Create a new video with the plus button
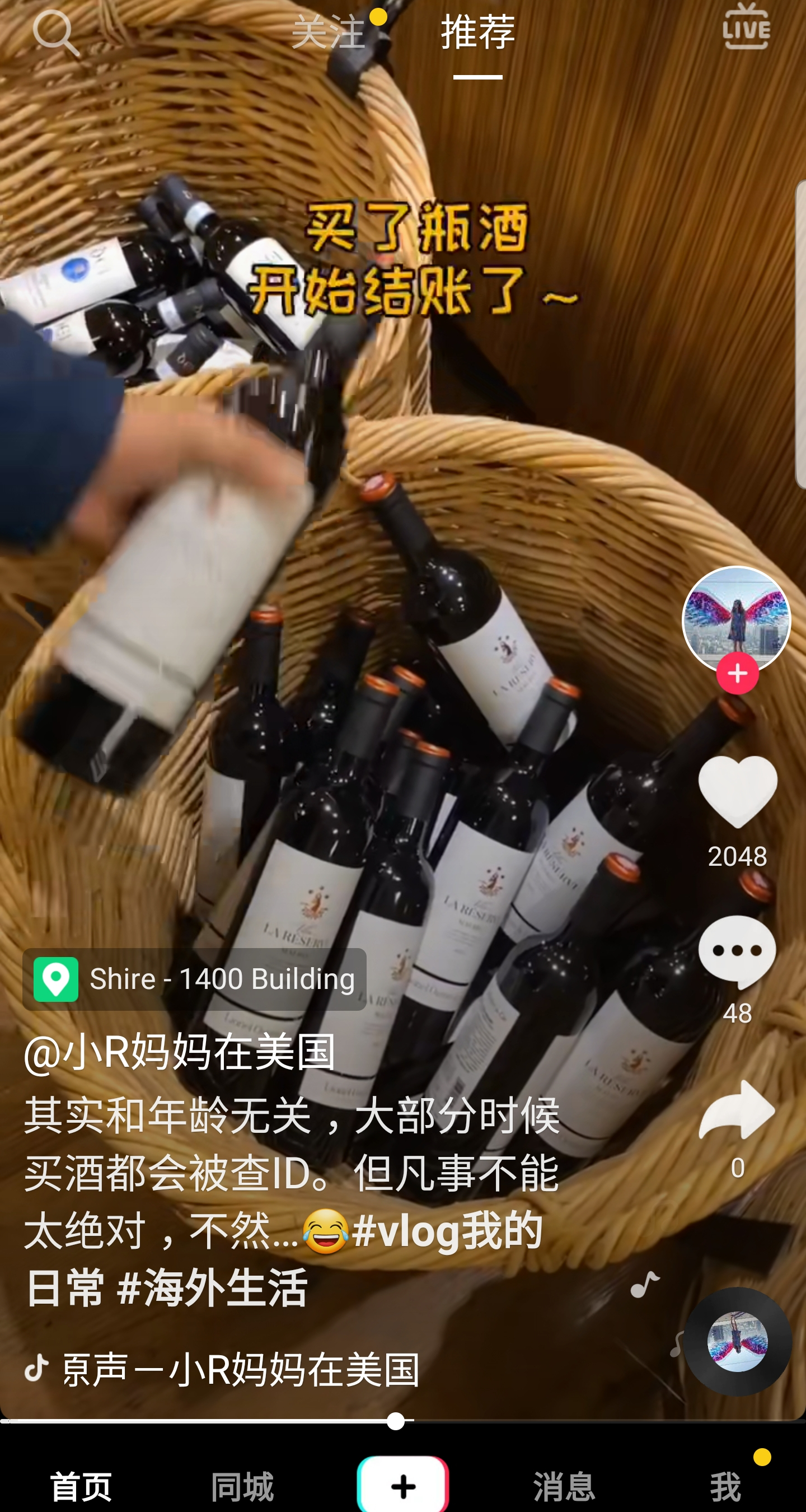The width and height of the screenshot is (806, 1512). tap(403, 1485)
